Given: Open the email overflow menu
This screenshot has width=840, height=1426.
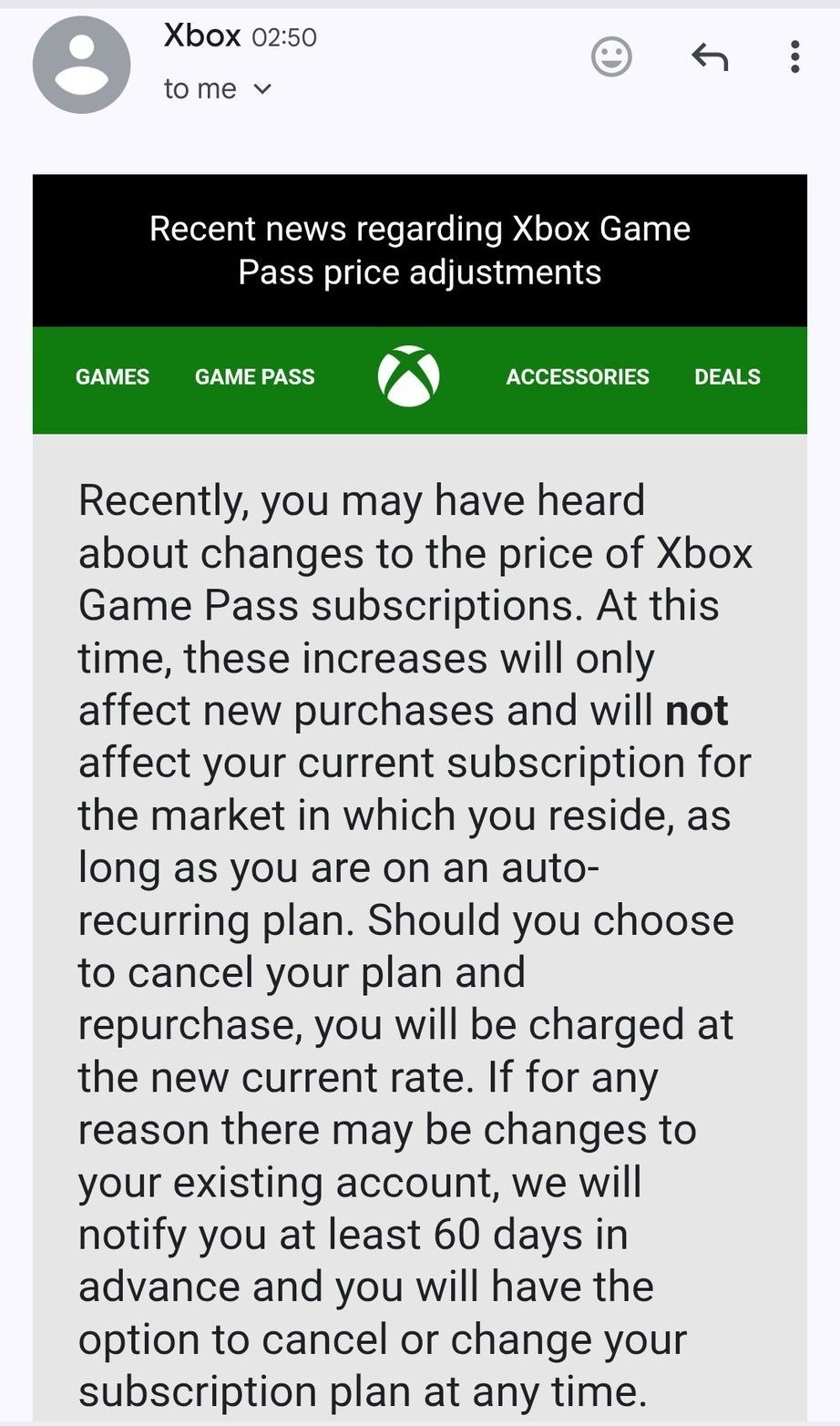Looking at the screenshot, I should [x=795, y=57].
